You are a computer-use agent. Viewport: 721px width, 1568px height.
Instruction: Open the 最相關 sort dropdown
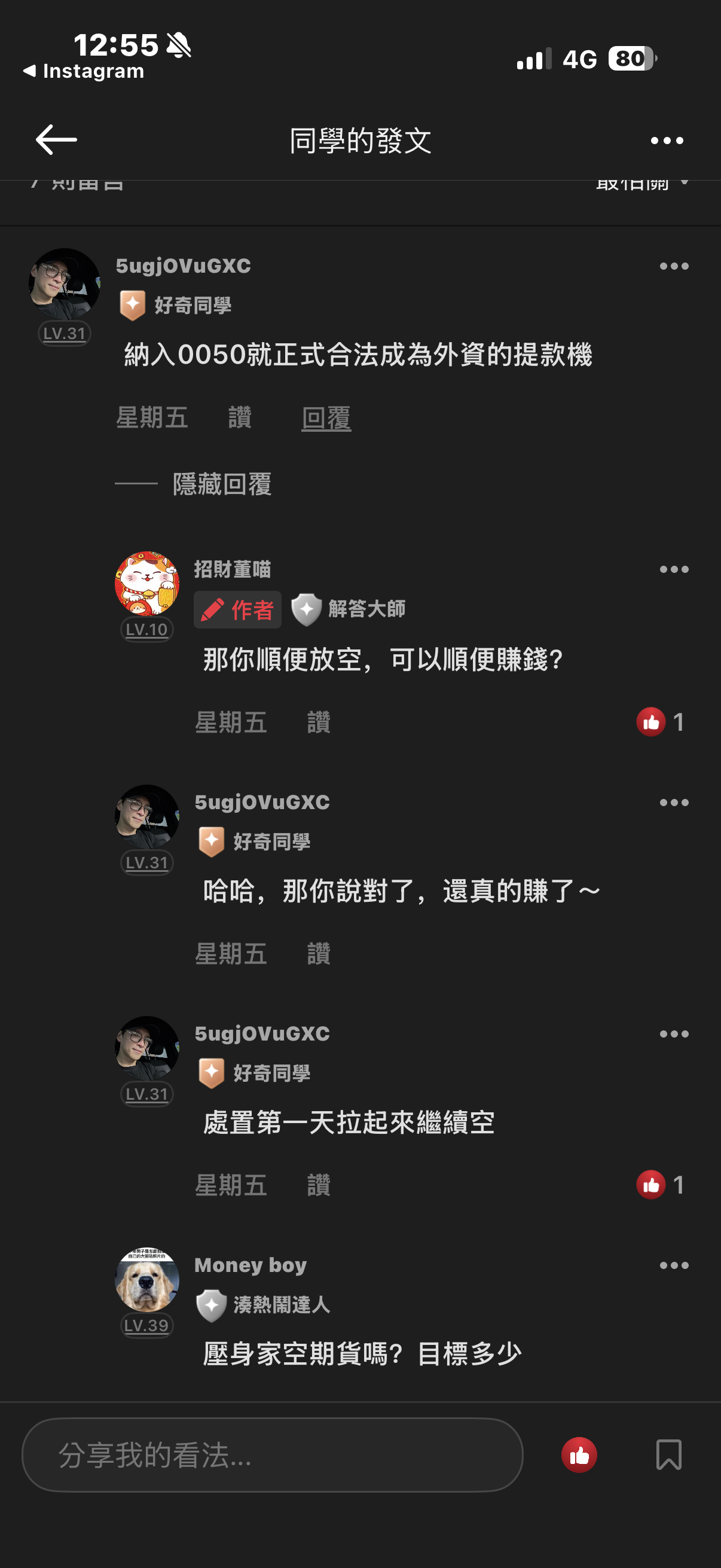[642, 183]
